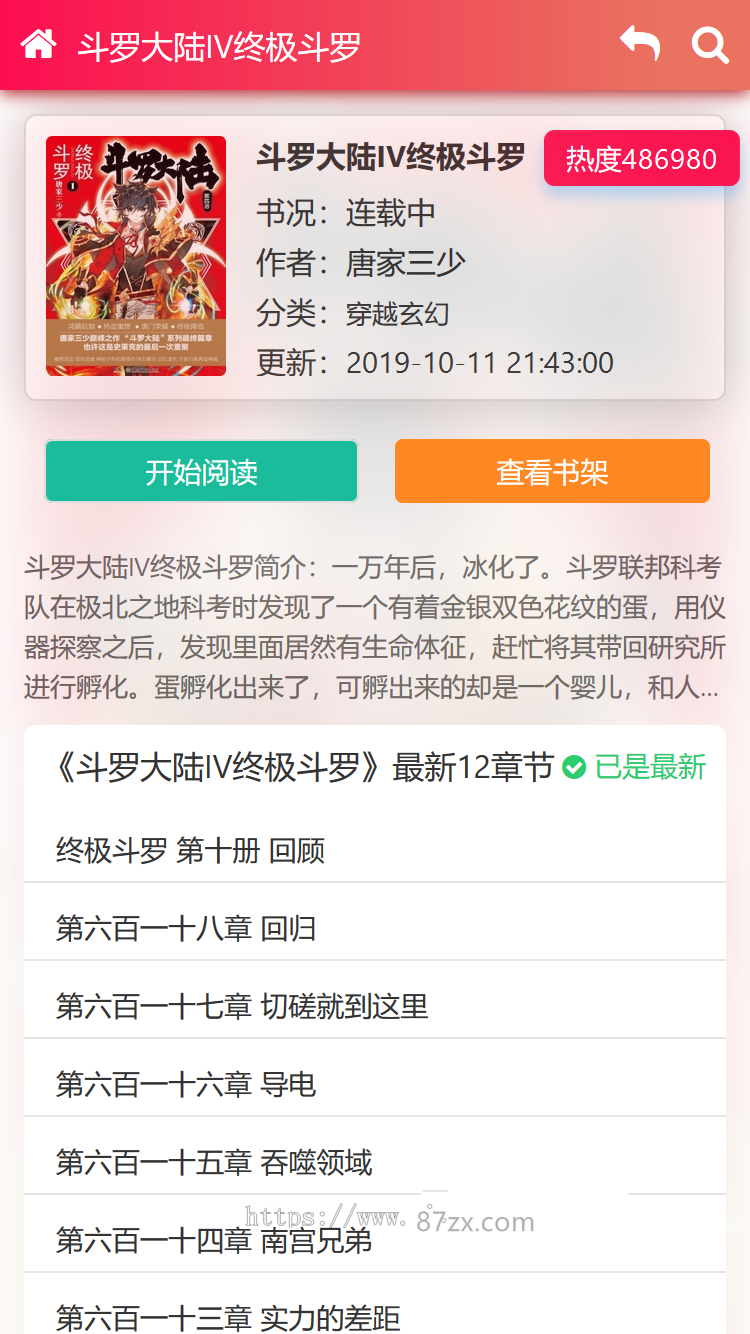The image size is (750, 1334).
Task: Select the 穿越玄幻 category label
Action: (x=399, y=312)
